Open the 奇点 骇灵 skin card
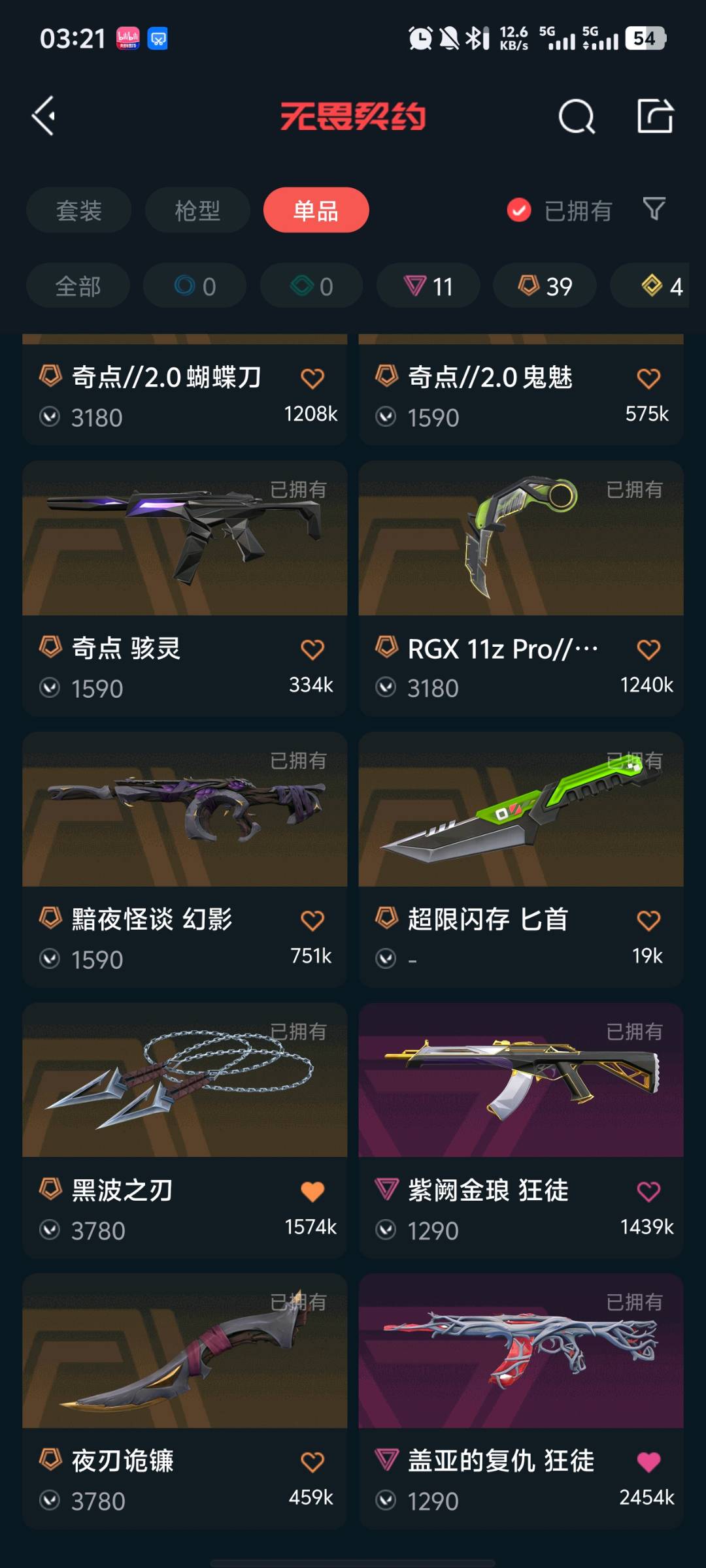Image resolution: width=706 pixels, height=1568 pixels. [x=184, y=588]
